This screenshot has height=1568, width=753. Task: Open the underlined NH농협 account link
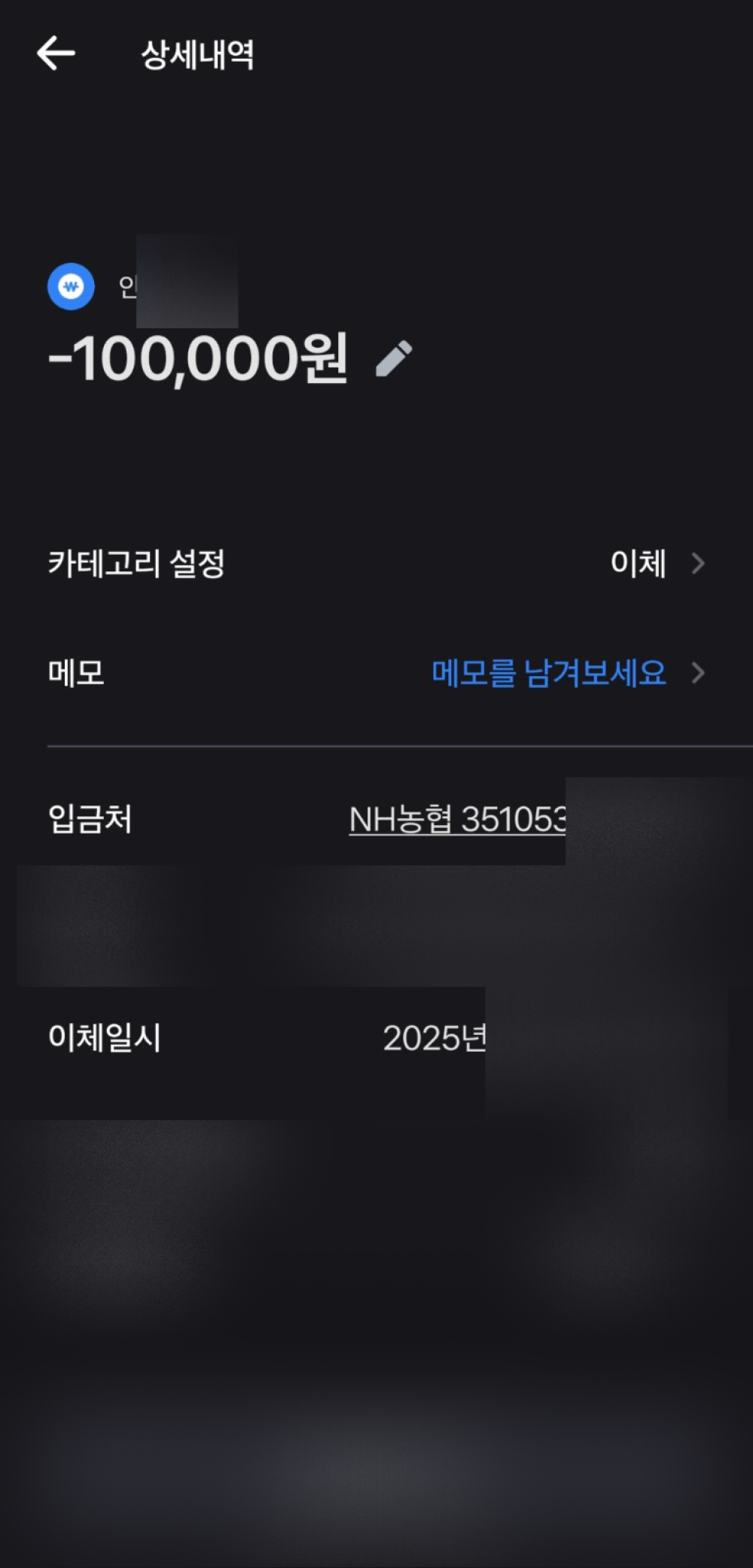point(457,820)
